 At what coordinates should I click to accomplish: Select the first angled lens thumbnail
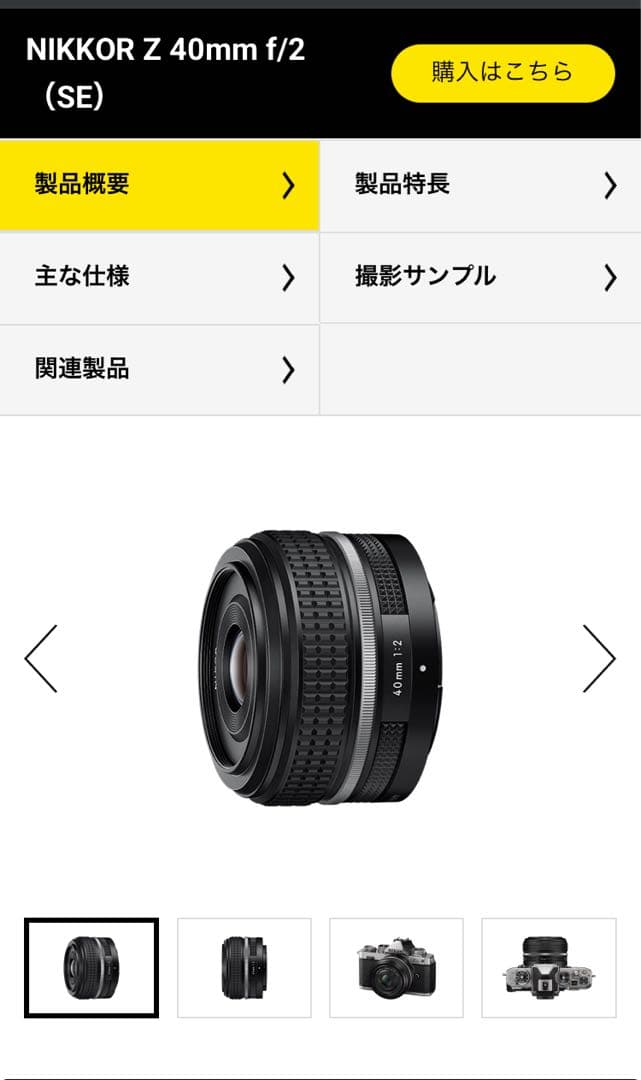(92, 967)
